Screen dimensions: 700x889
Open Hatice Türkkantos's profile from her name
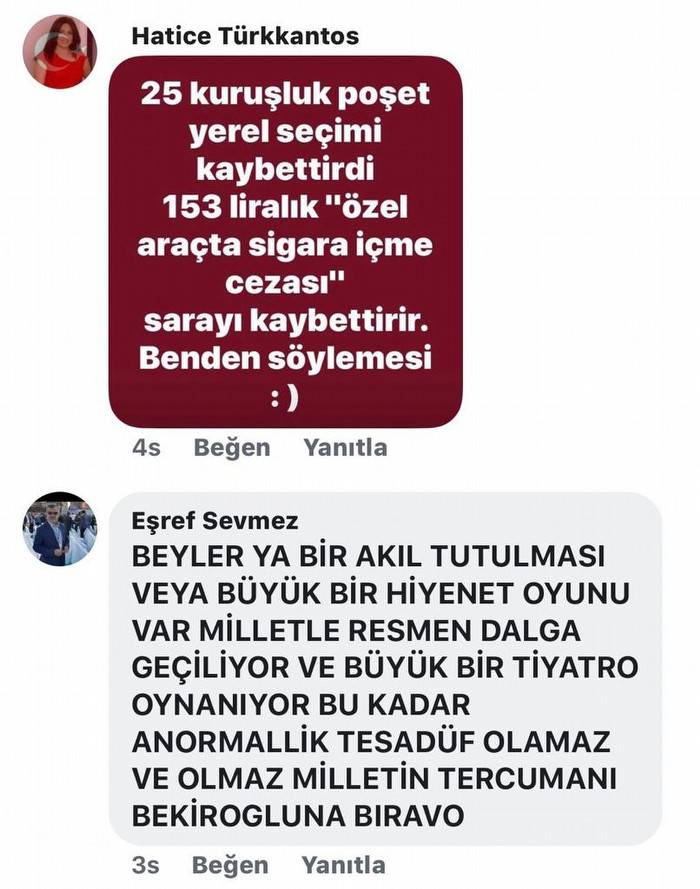click(x=245, y=37)
